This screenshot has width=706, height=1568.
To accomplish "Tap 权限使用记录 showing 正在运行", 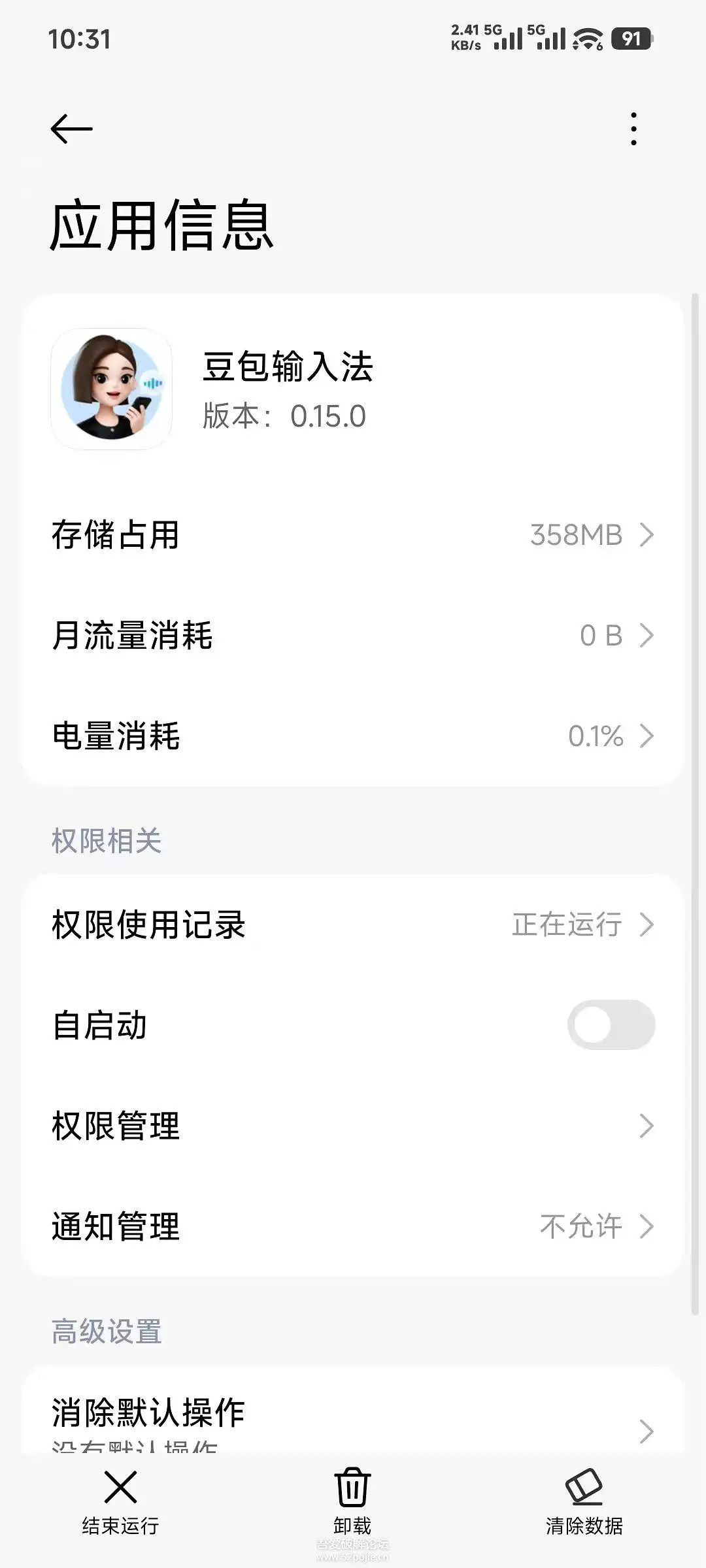I will [353, 924].
